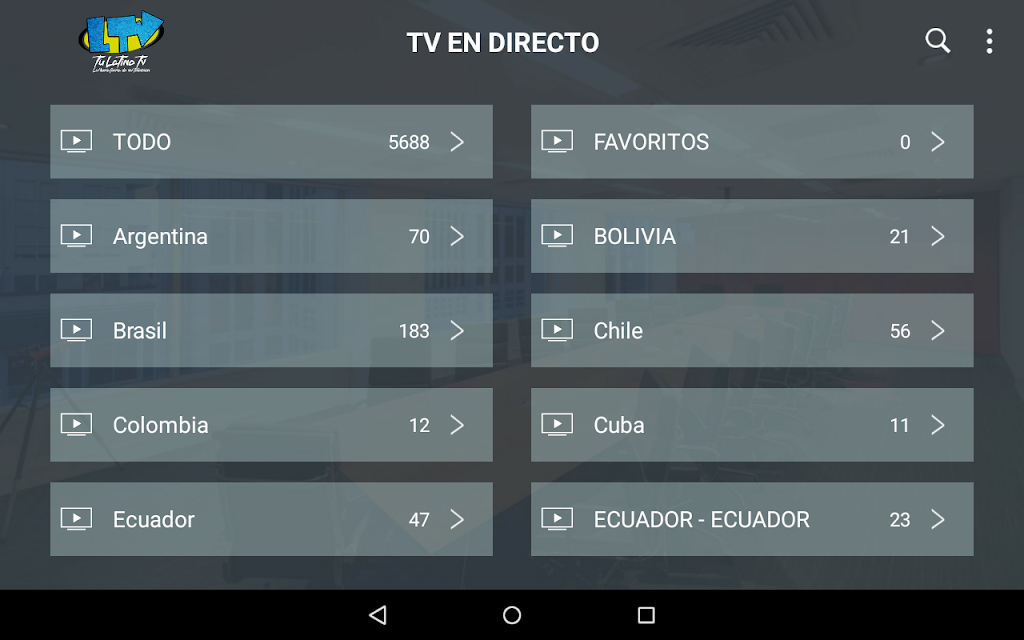This screenshot has width=1024, height=640.
Task: Tap the system home button
Action: [x=512, y=615]
